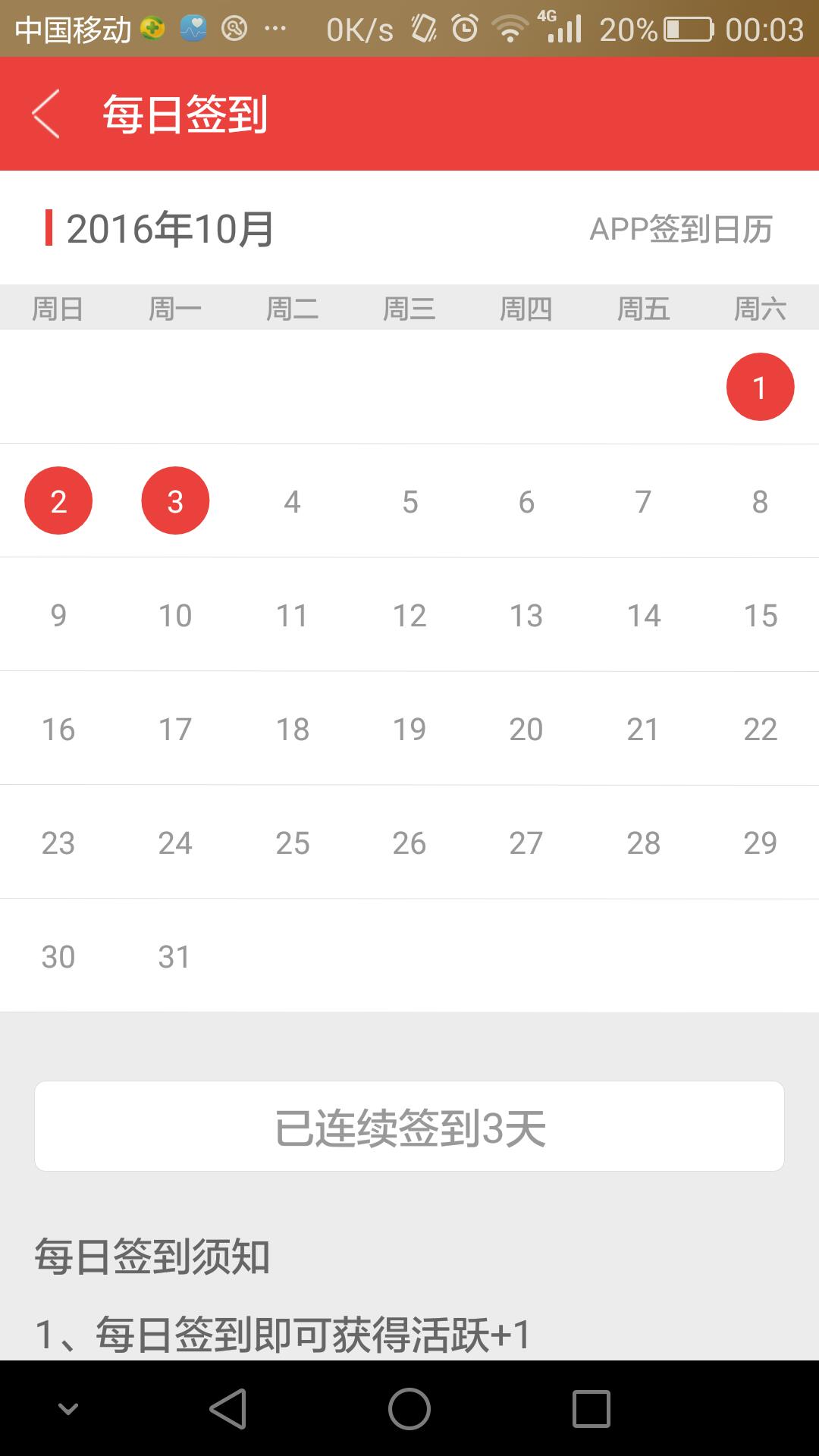Screen dimensions: 819x1456
Task: Tap the system home button
Action: point(409,1409)
